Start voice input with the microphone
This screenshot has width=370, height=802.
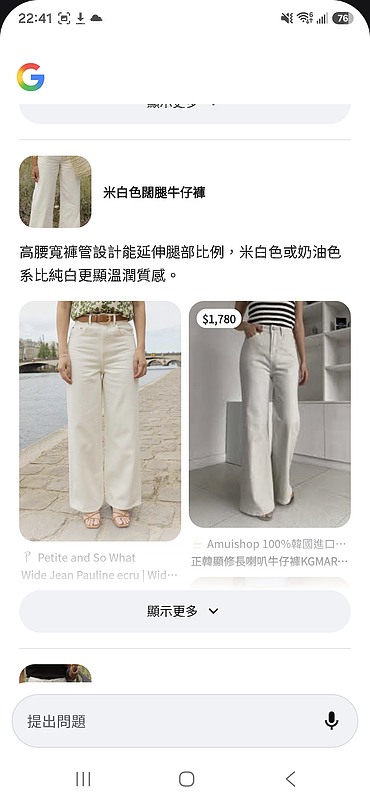pos(332,721)
